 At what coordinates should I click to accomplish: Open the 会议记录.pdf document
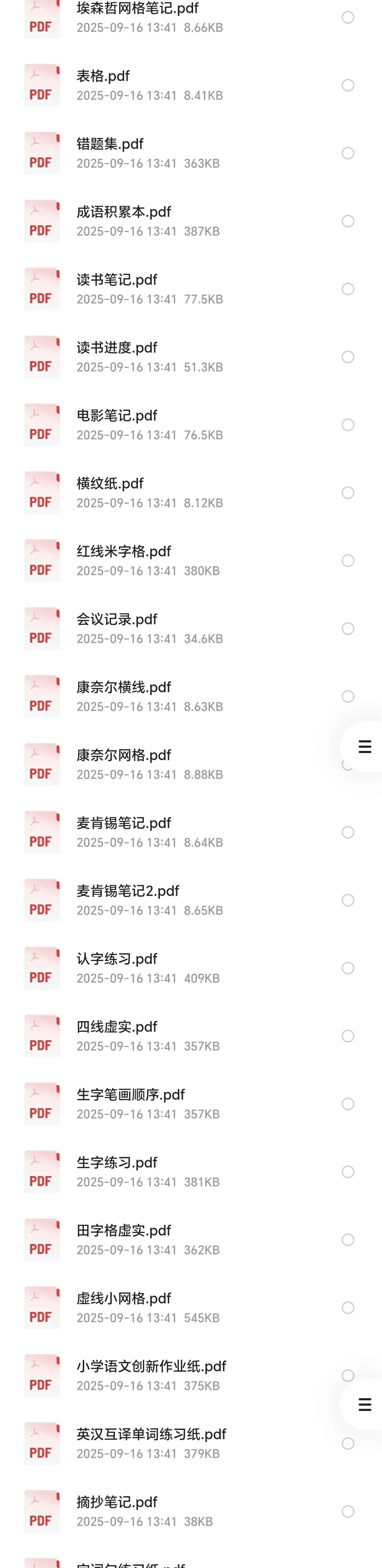(x=117, y=620)
